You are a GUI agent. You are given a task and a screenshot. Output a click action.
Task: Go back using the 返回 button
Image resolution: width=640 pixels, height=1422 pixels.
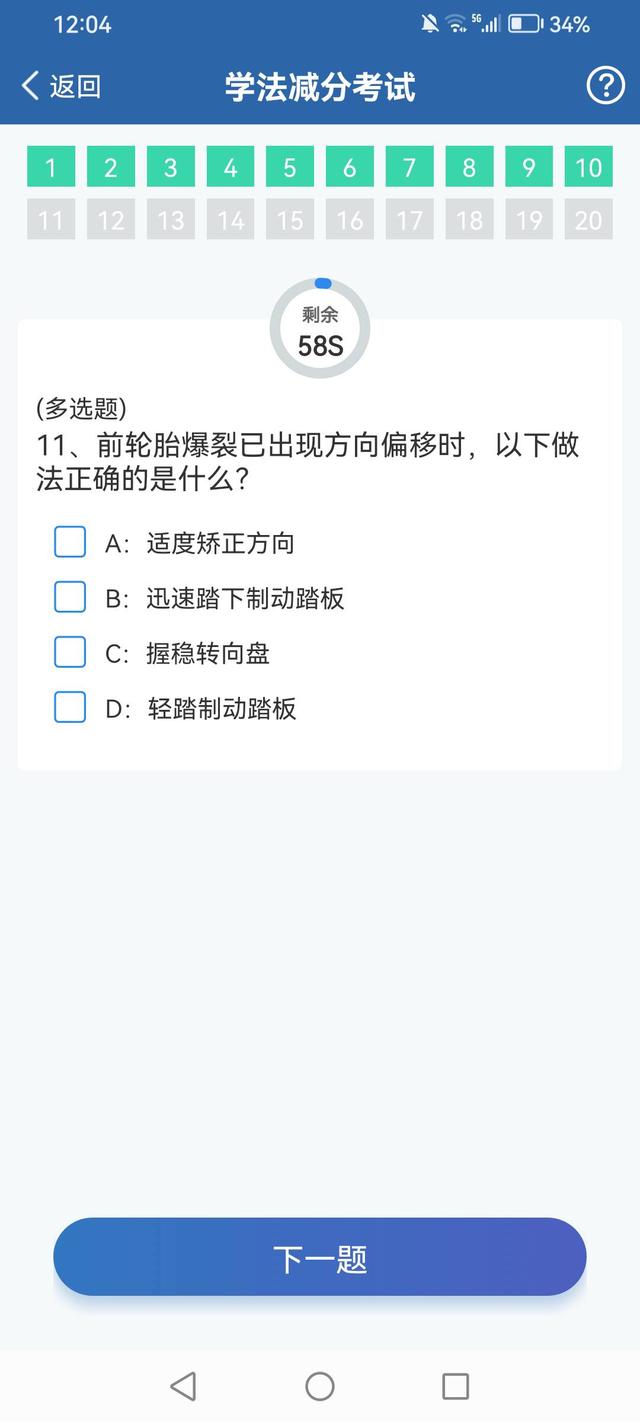point(61,86)
